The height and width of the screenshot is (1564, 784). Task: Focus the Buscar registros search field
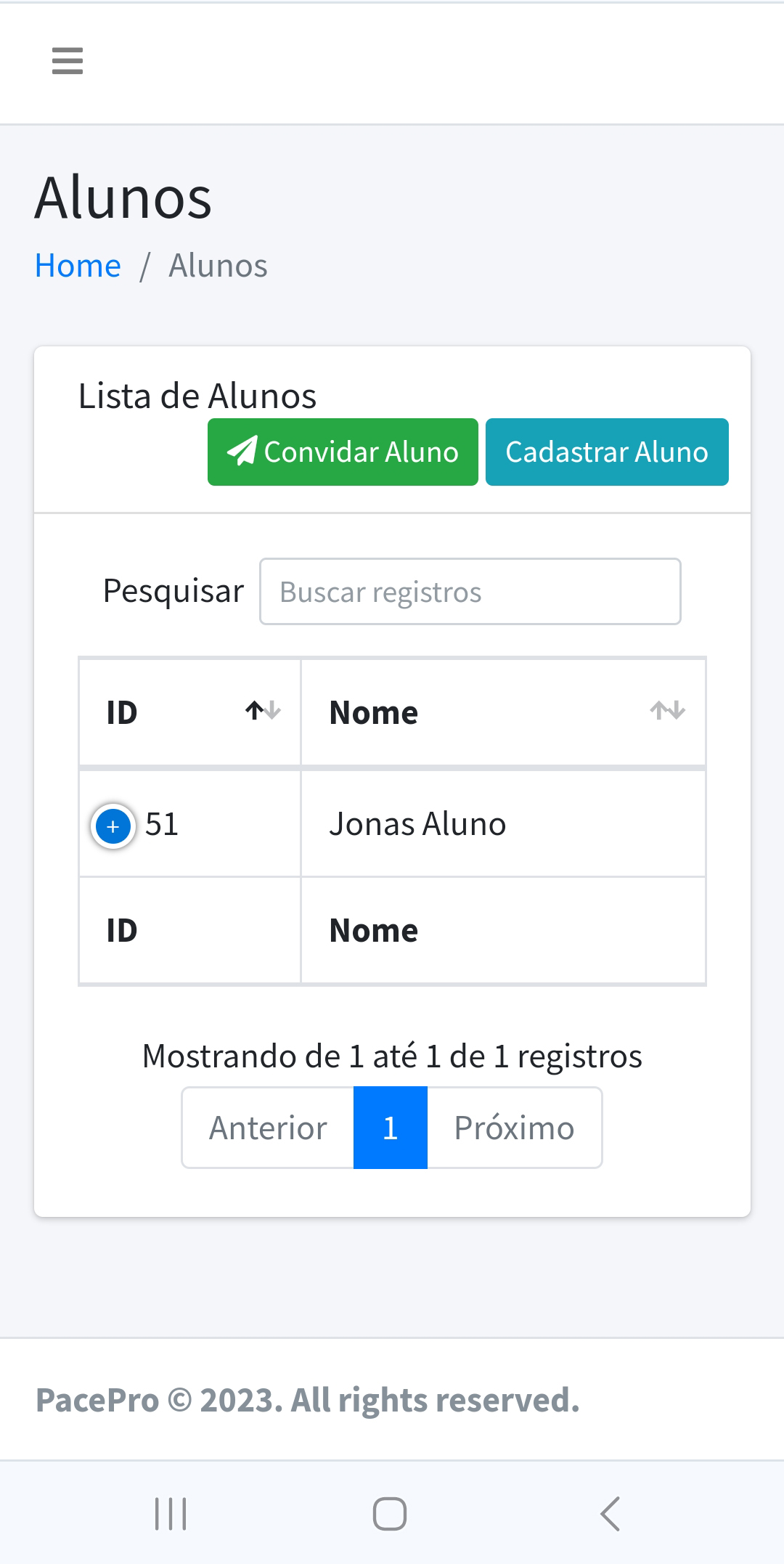[470, 591]
